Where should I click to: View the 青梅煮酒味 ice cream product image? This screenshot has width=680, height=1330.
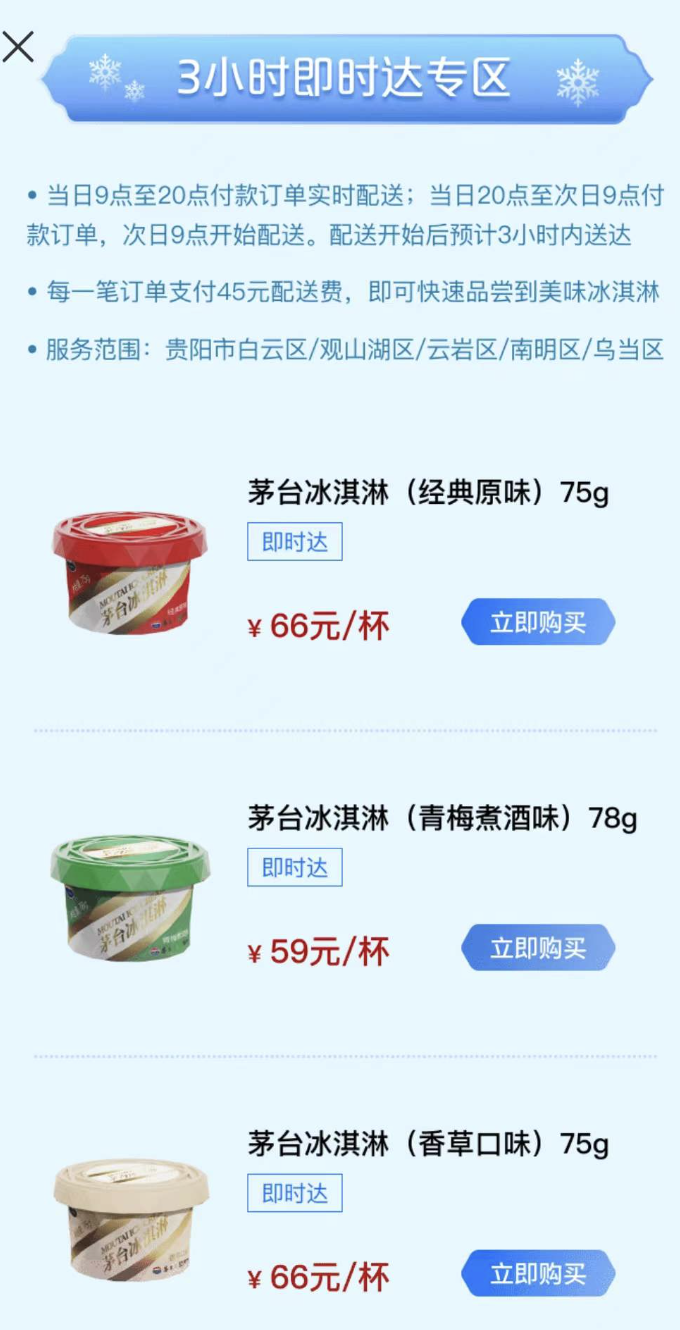click(x=130, y=900)
